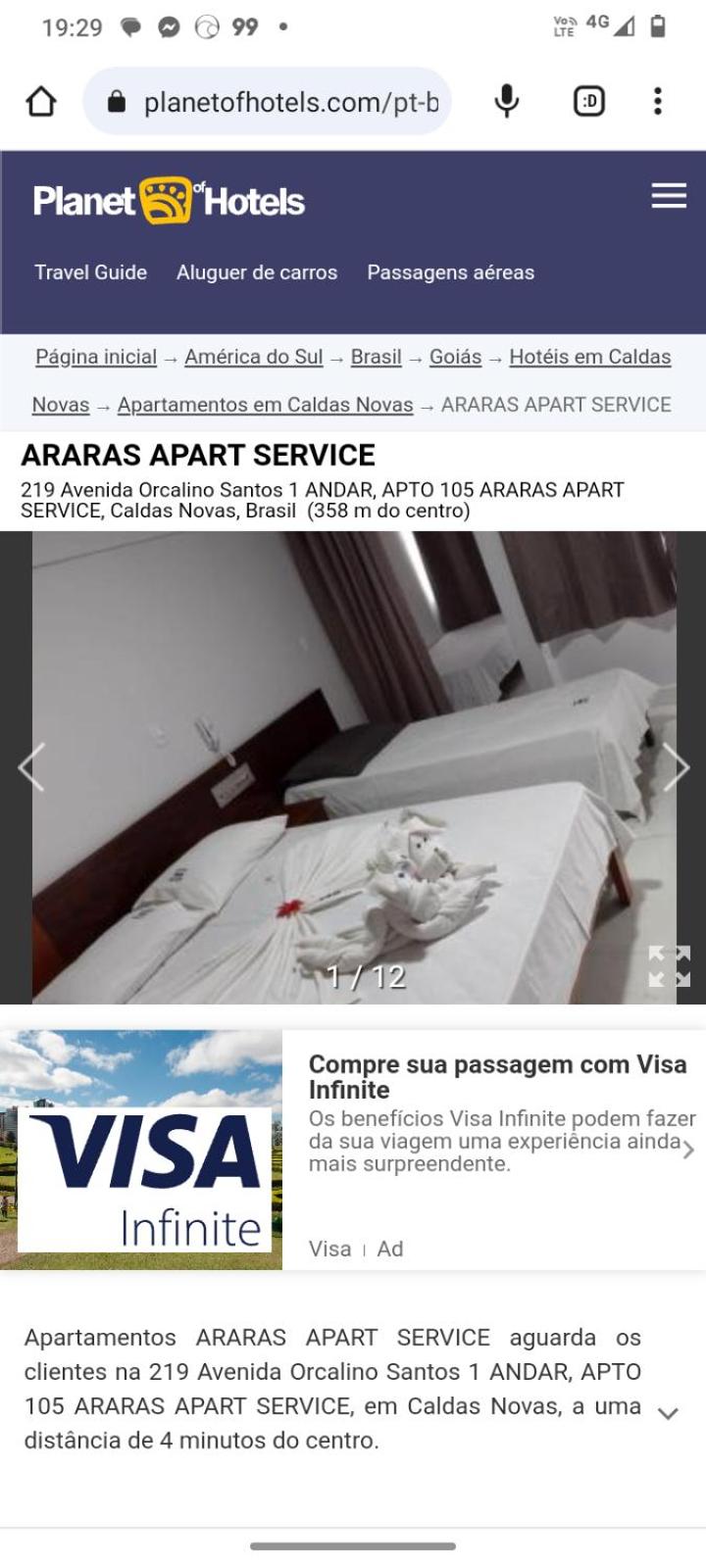Follow the Página inicial breadcrumb
The height and width of the screenshot is (1568, 706).
(96, 357)
